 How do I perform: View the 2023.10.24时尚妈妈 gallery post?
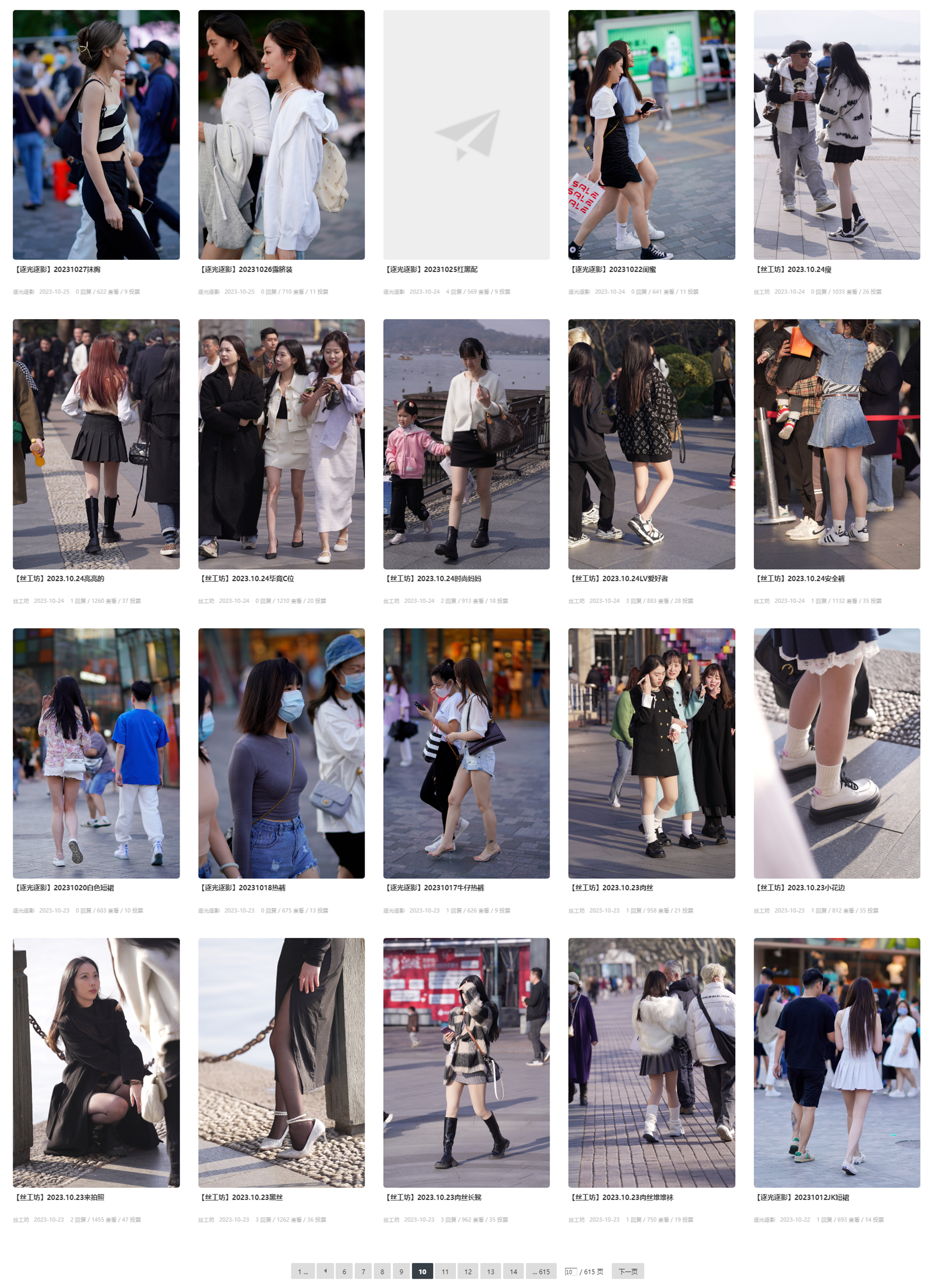tap(466, 443)
